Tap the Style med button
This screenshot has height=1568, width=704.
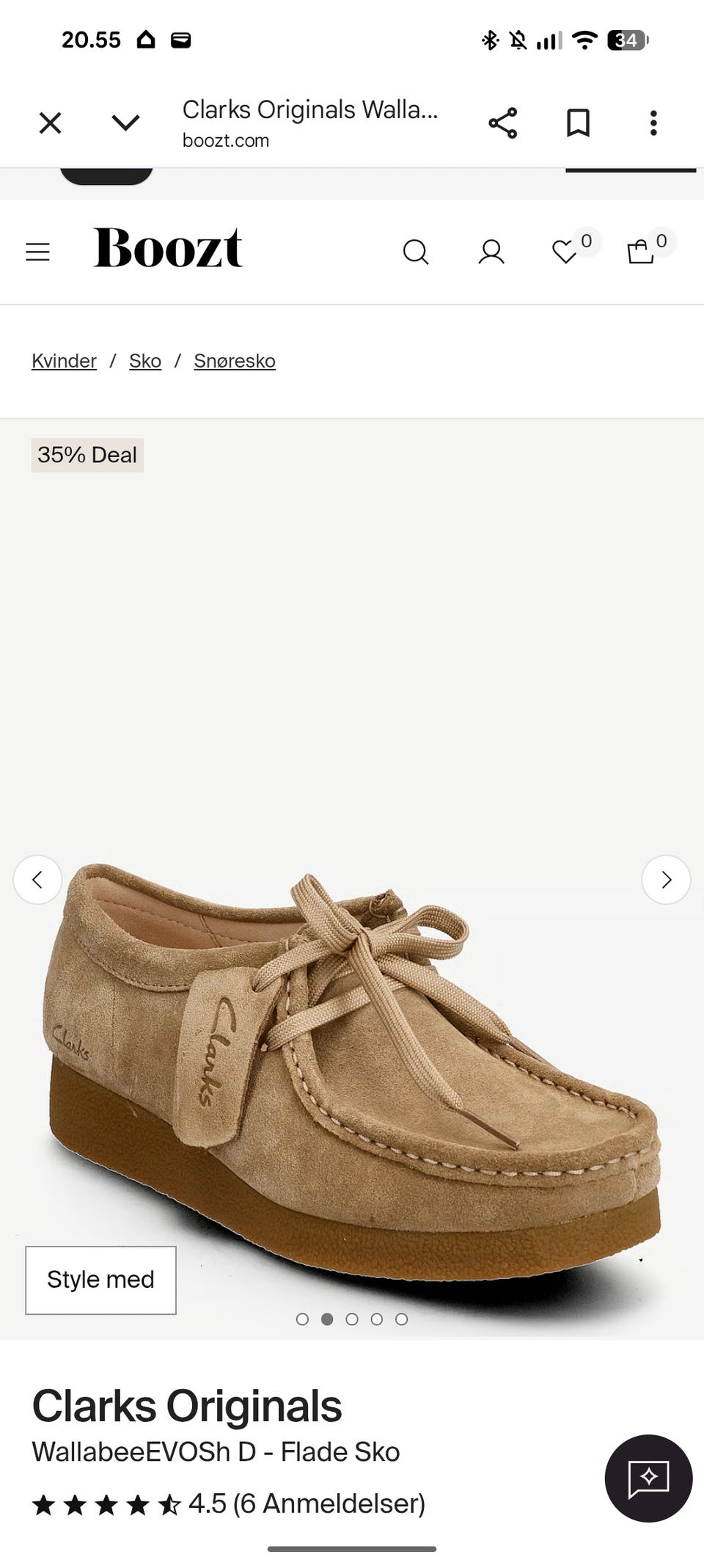click(101, 1280)
